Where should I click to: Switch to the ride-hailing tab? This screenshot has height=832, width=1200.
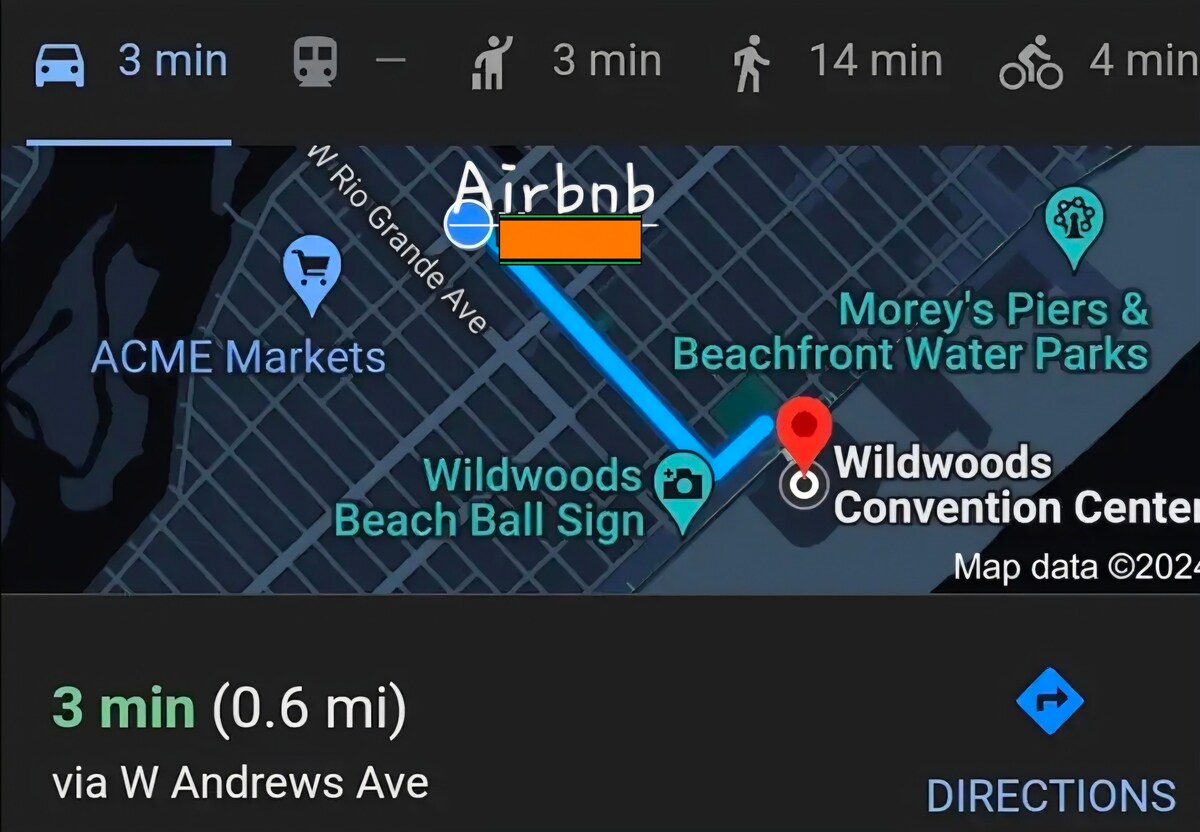tap(565, 64)
